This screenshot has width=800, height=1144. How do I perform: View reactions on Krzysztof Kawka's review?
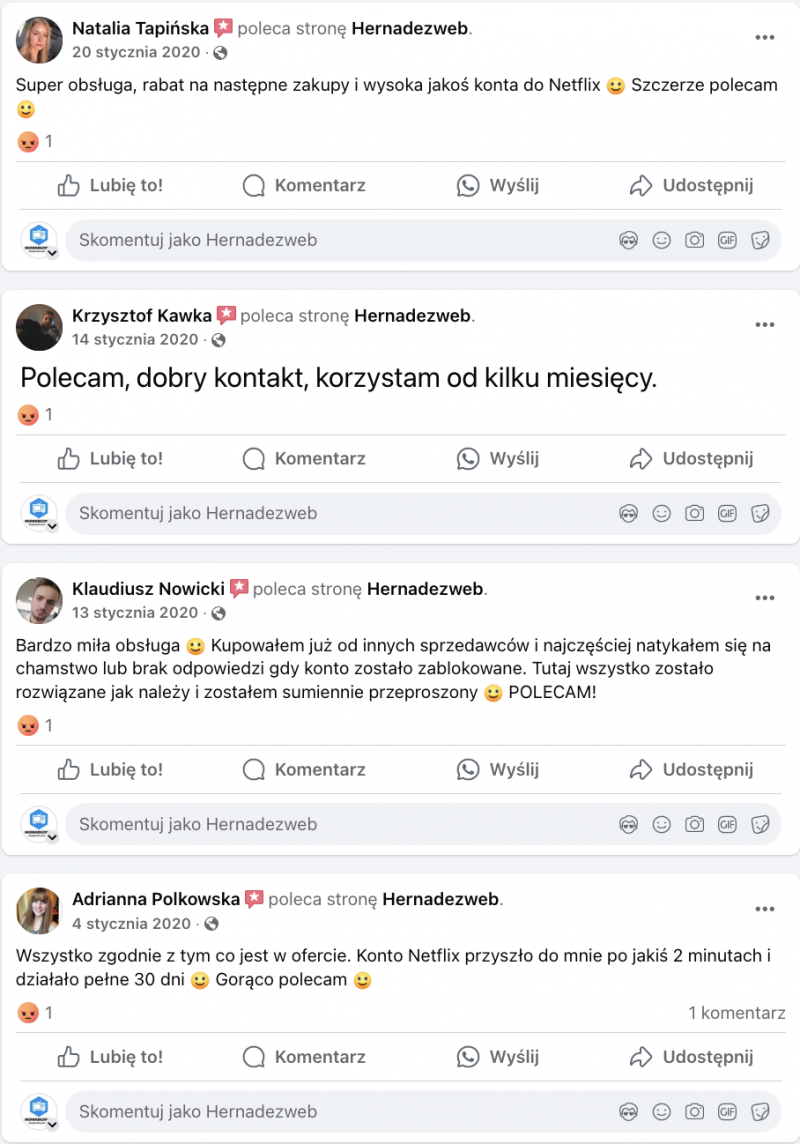click(35, 414)
